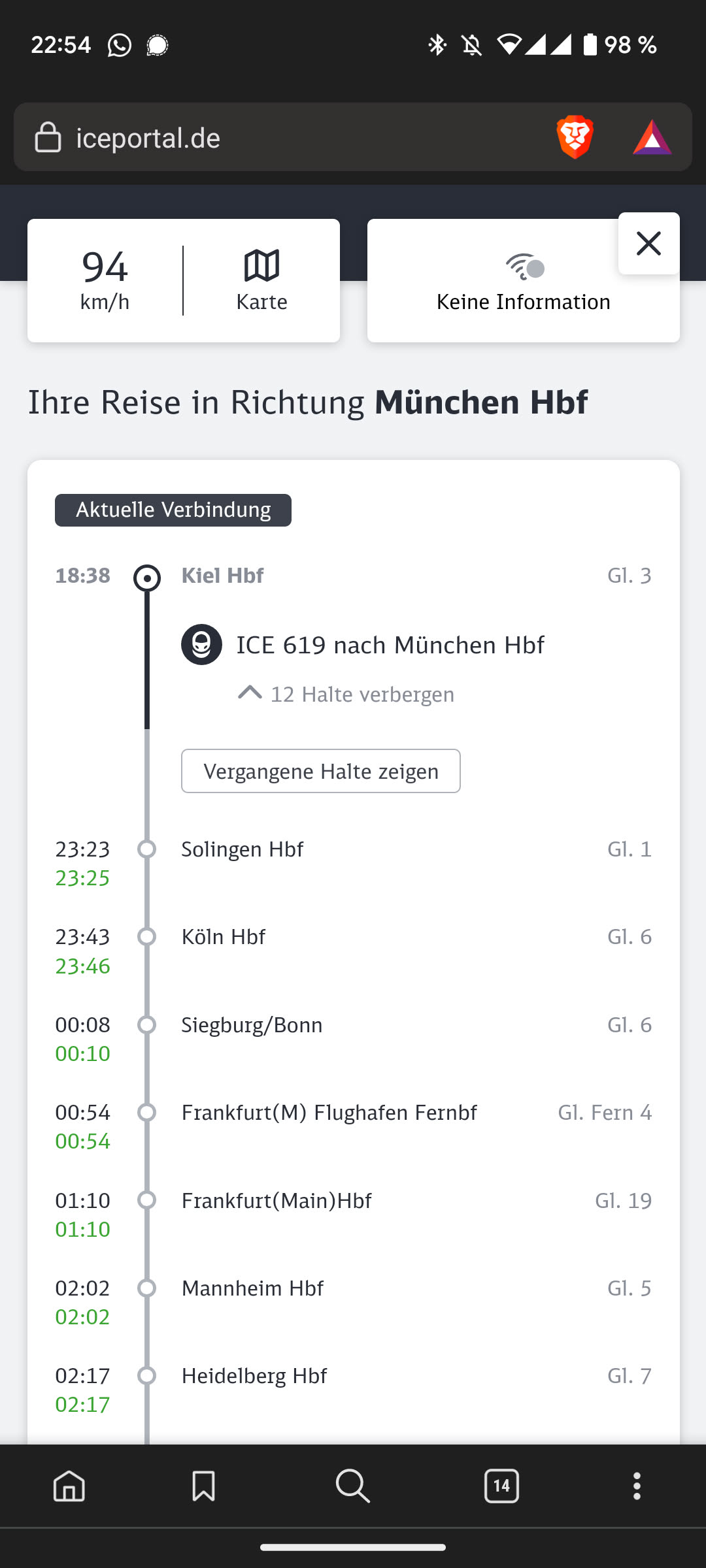Show past stops via Vergangene Halte zeigen
The width and height of the screenshot is (706, 1568).
click(320, 771)
